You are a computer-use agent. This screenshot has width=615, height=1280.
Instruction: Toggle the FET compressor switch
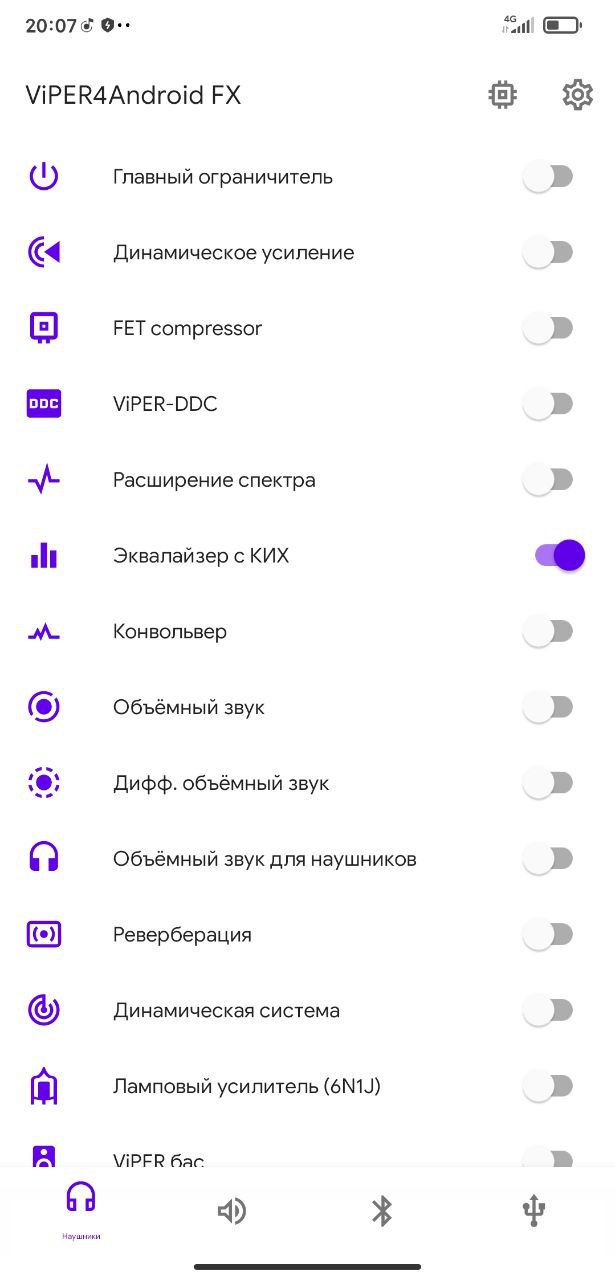click(548, 328)
